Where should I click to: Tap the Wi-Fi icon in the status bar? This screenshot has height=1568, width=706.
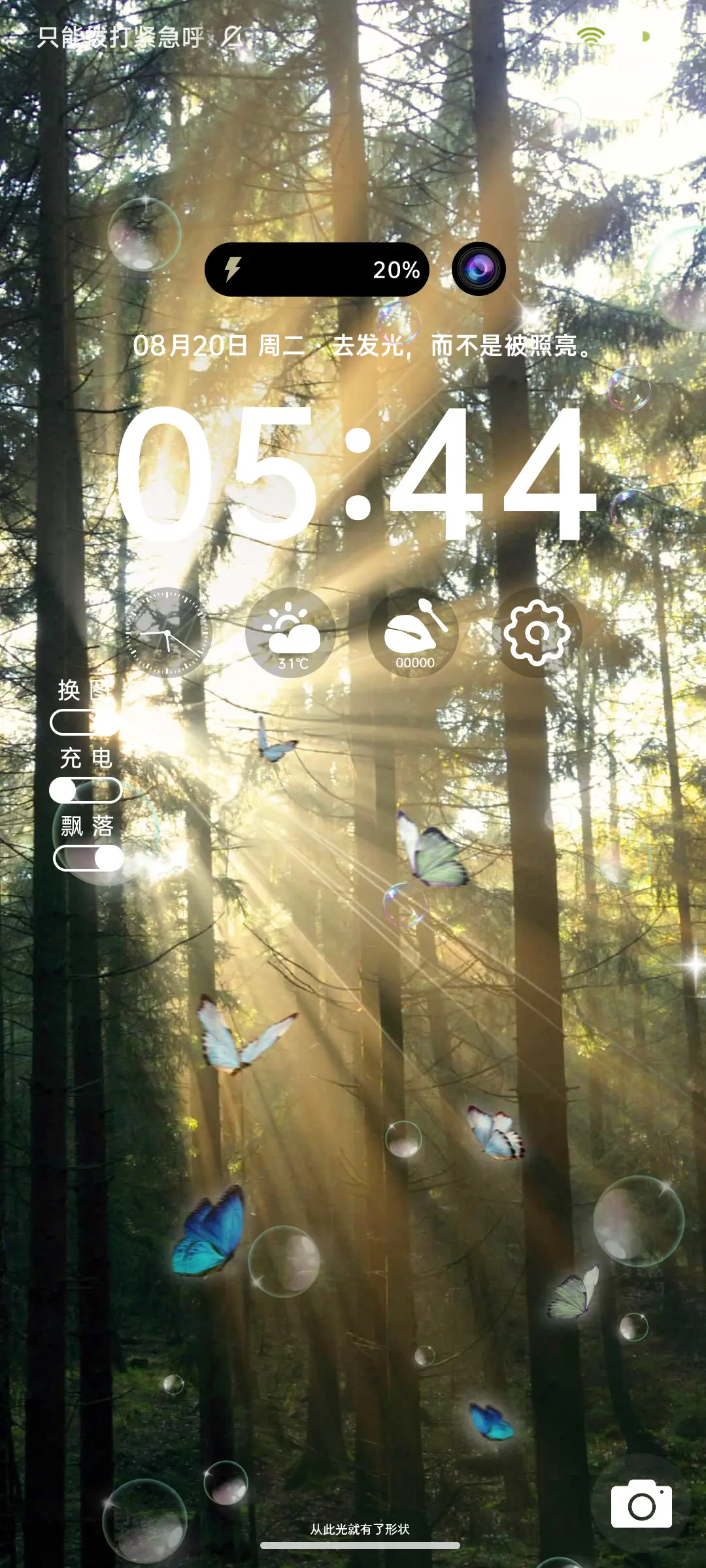click(592, 36)
